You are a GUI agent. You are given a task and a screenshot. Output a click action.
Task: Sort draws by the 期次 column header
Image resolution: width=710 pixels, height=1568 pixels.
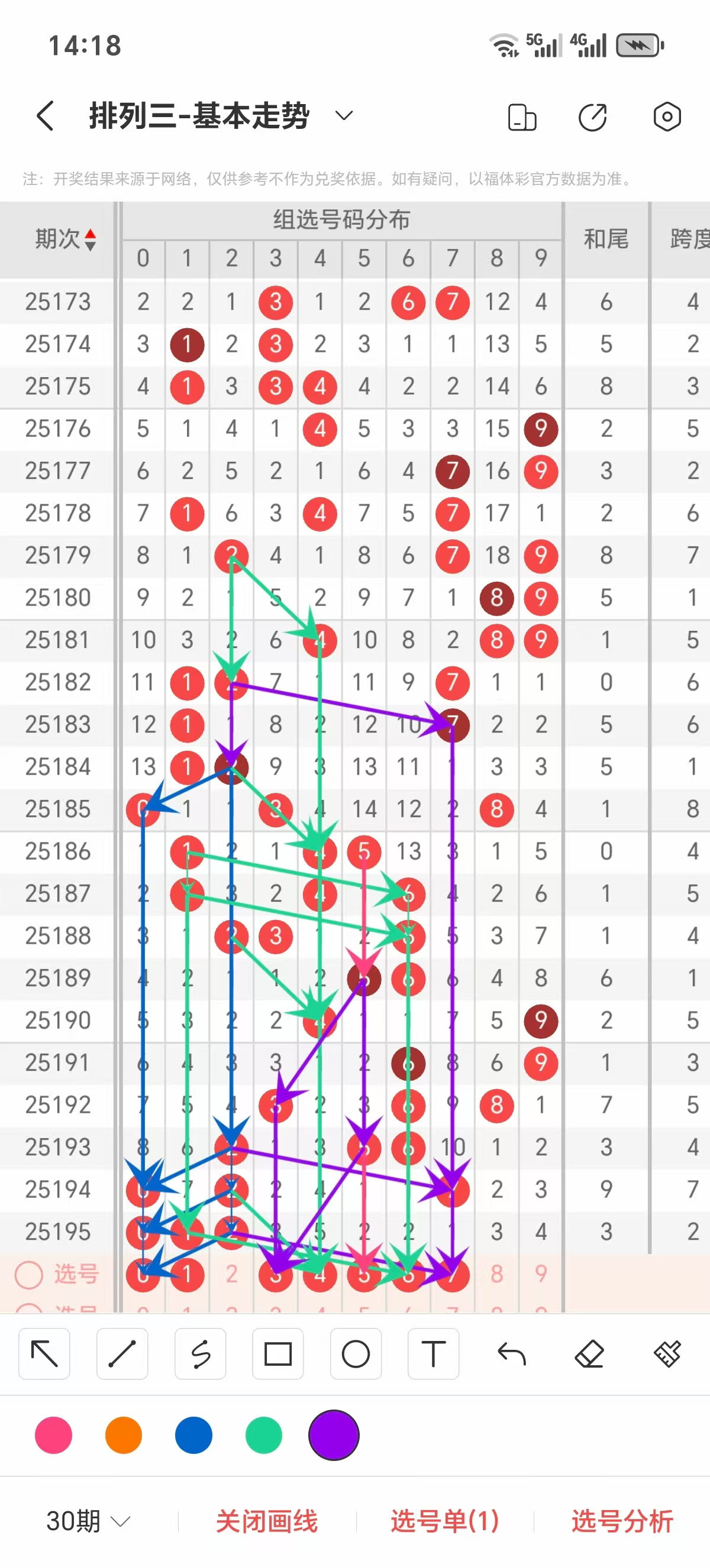click(64, 239)
